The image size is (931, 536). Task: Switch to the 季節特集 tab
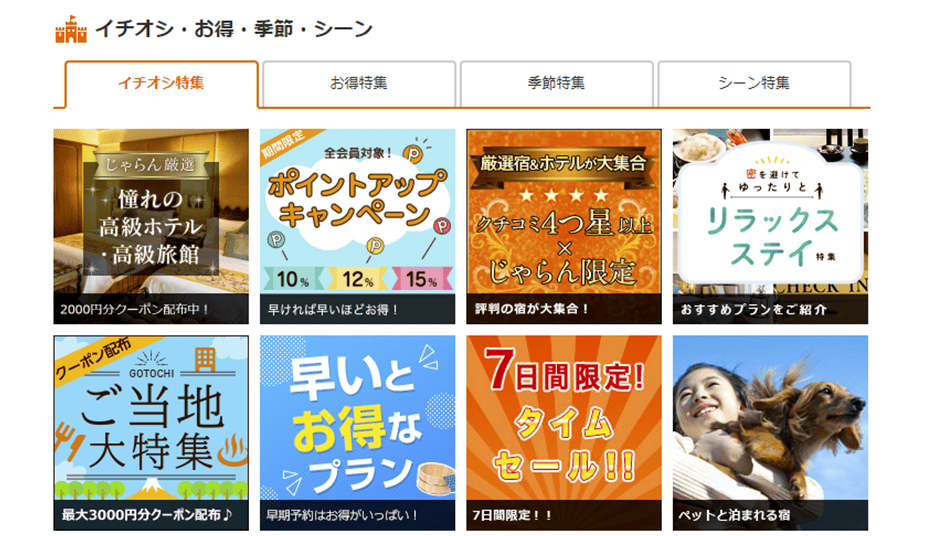click(556, 84)
